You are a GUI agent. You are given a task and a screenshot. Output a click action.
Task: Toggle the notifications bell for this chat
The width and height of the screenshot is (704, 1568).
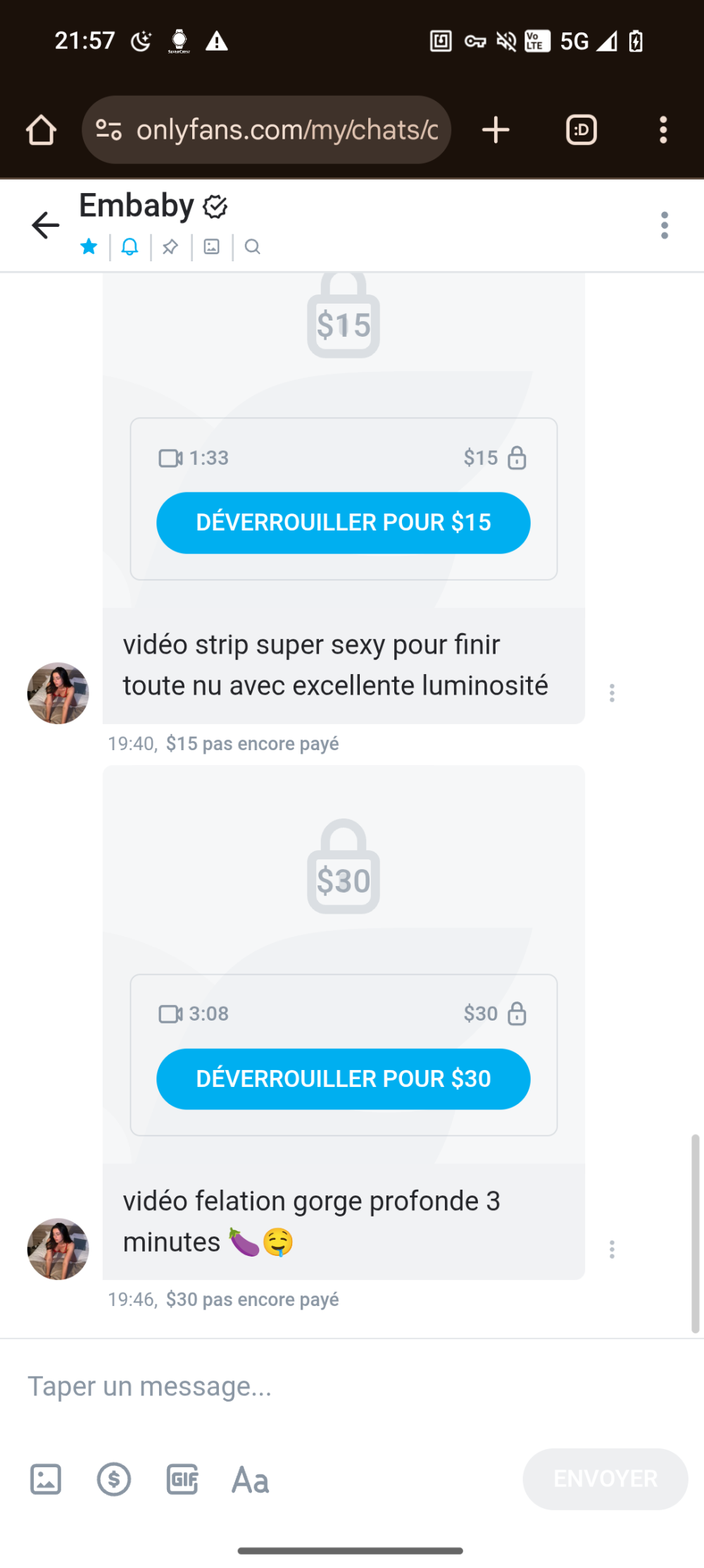[130, 247]
